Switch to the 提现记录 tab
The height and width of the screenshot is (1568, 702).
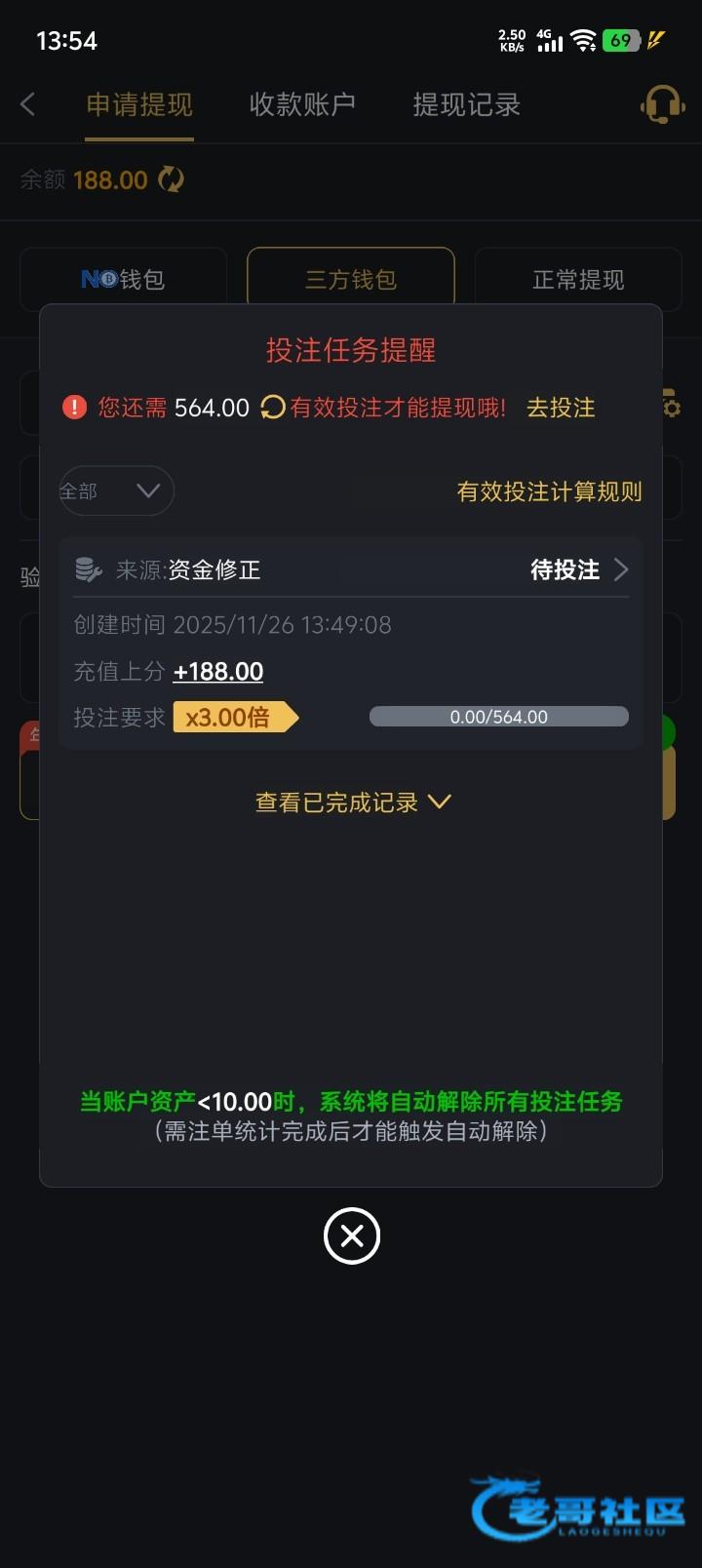(x=466, y=104)
